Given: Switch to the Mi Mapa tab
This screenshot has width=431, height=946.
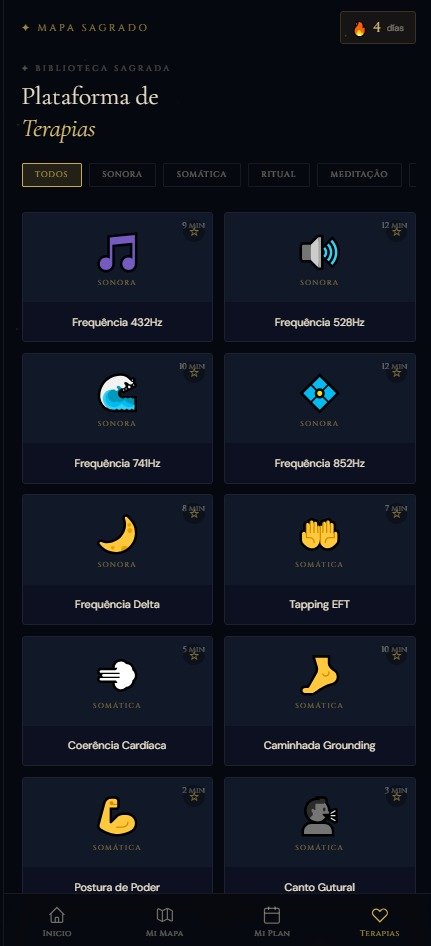Looking at the screenshot, I should coord(165,922).
